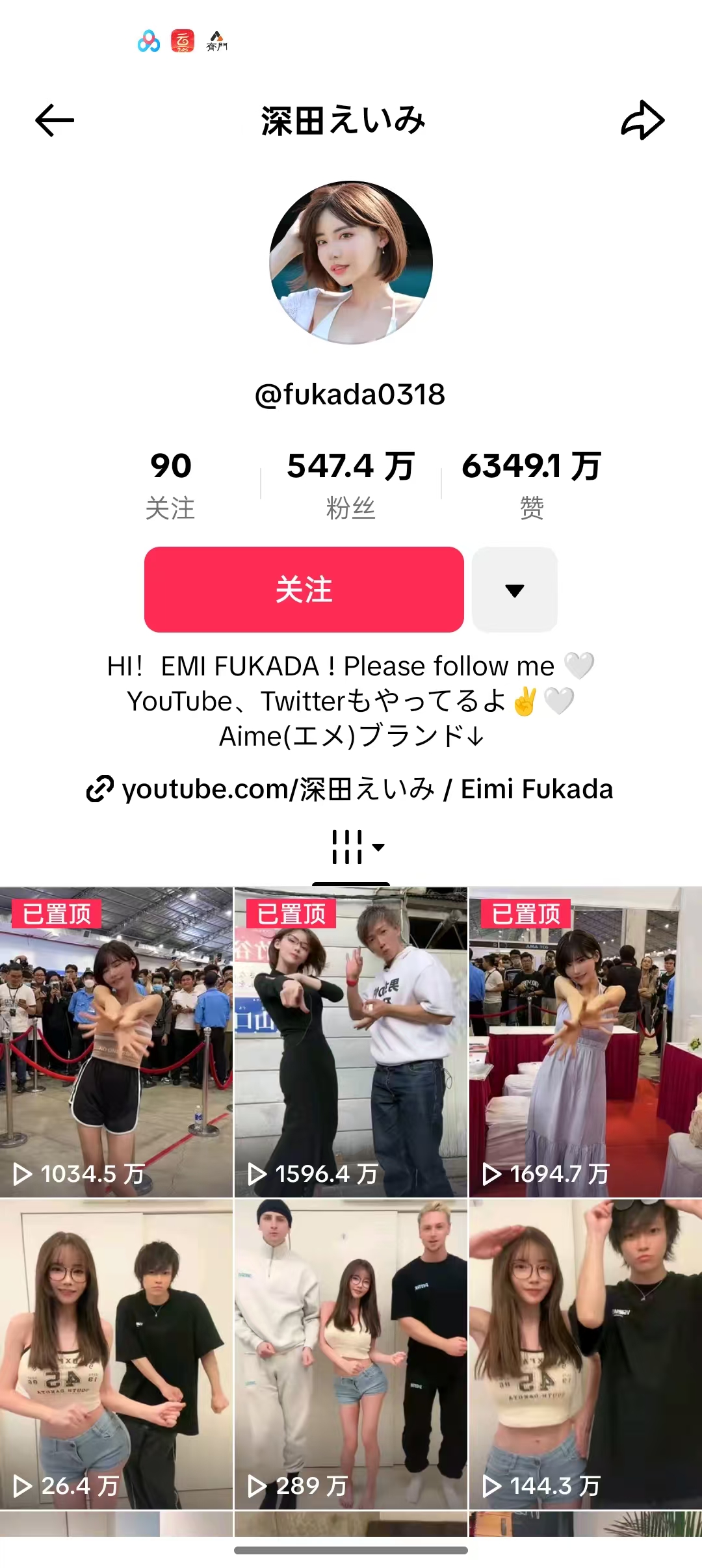View the 547.4 万 粉丝 followers list
The width and height of the screenshot is (702, 1568).
coord(350,485)
